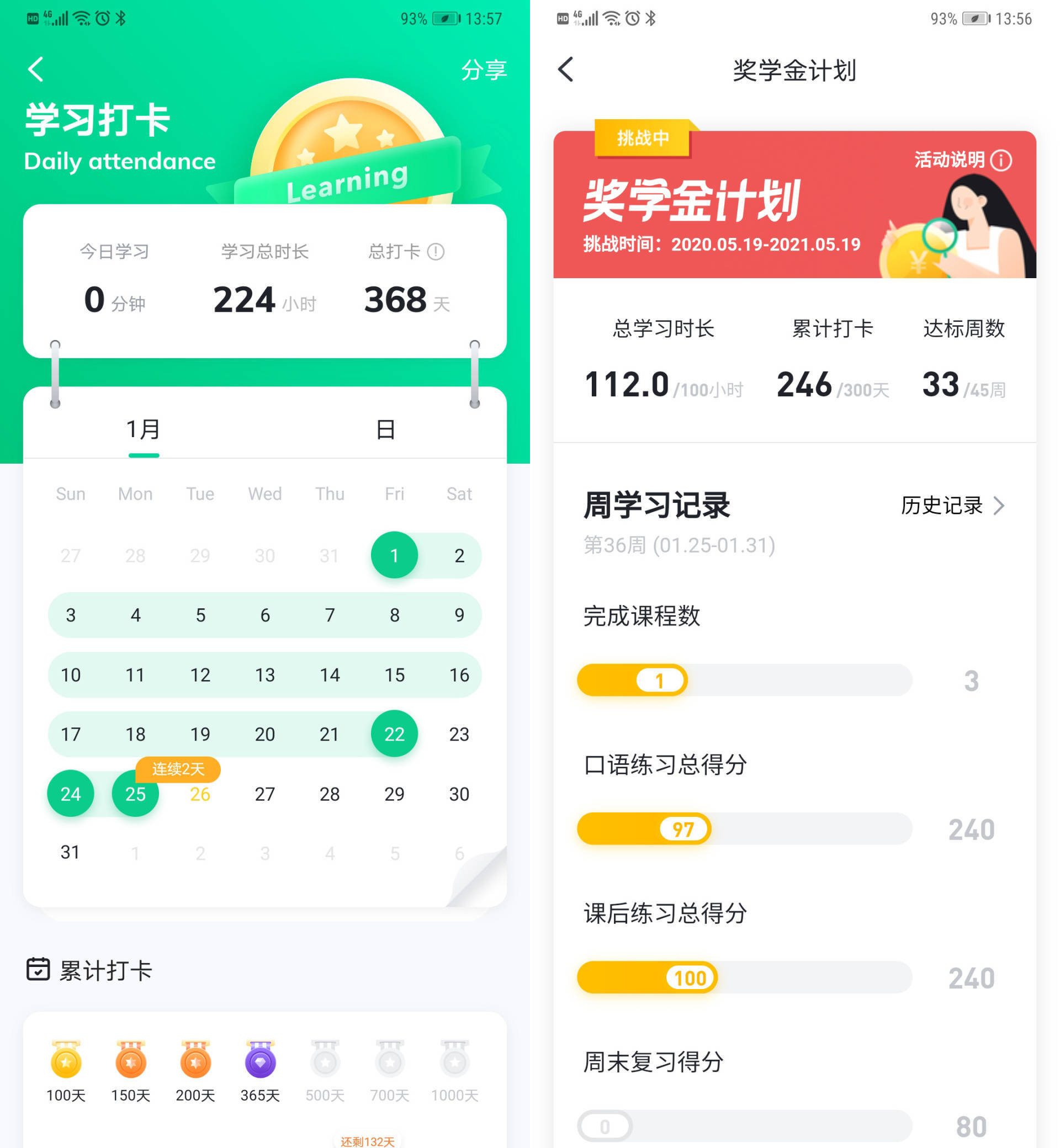Go back from the 奖学金计划 screen
Image resolution: width=1060 pixels, height=1148 pixels.
(565, 70)
